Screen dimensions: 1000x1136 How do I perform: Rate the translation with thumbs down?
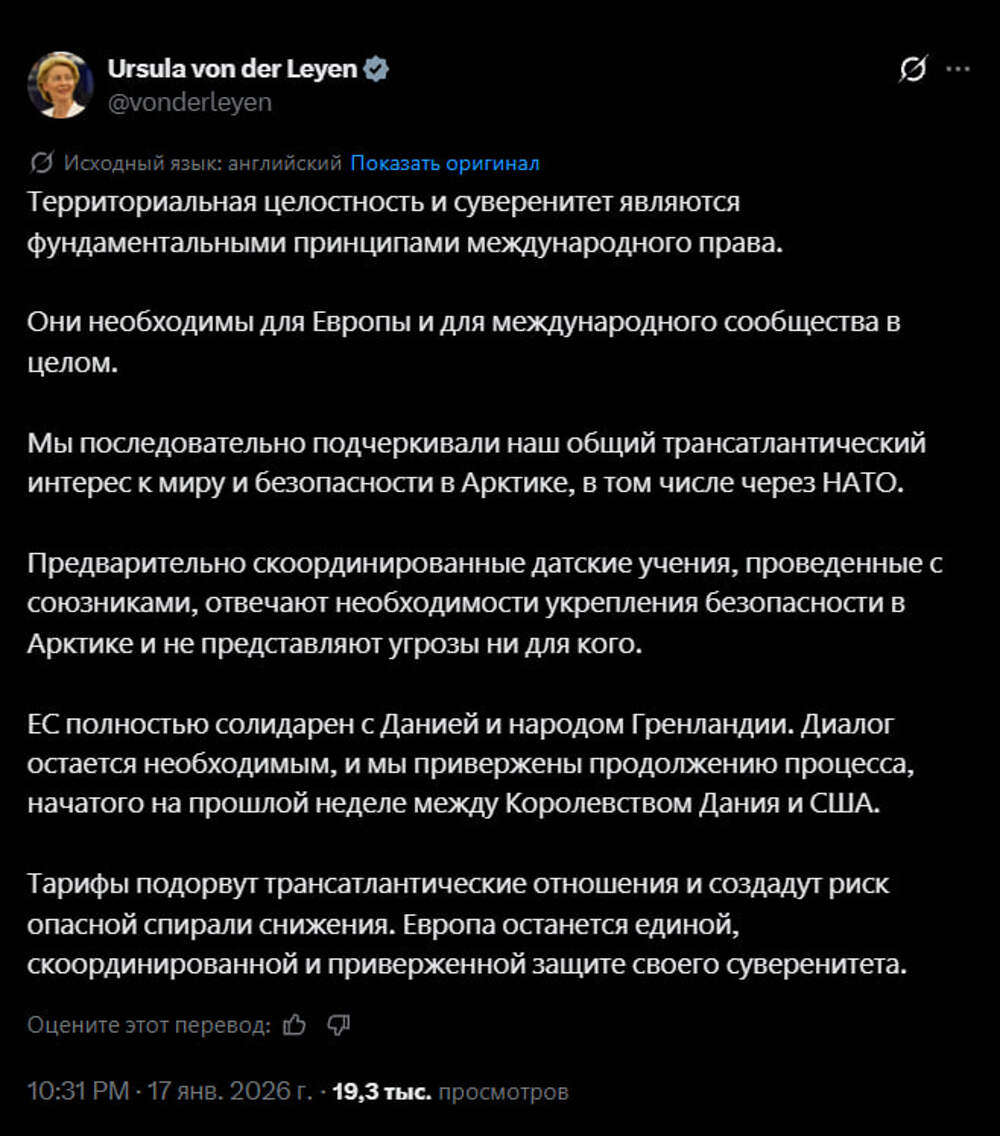[x=339, y=1024]
